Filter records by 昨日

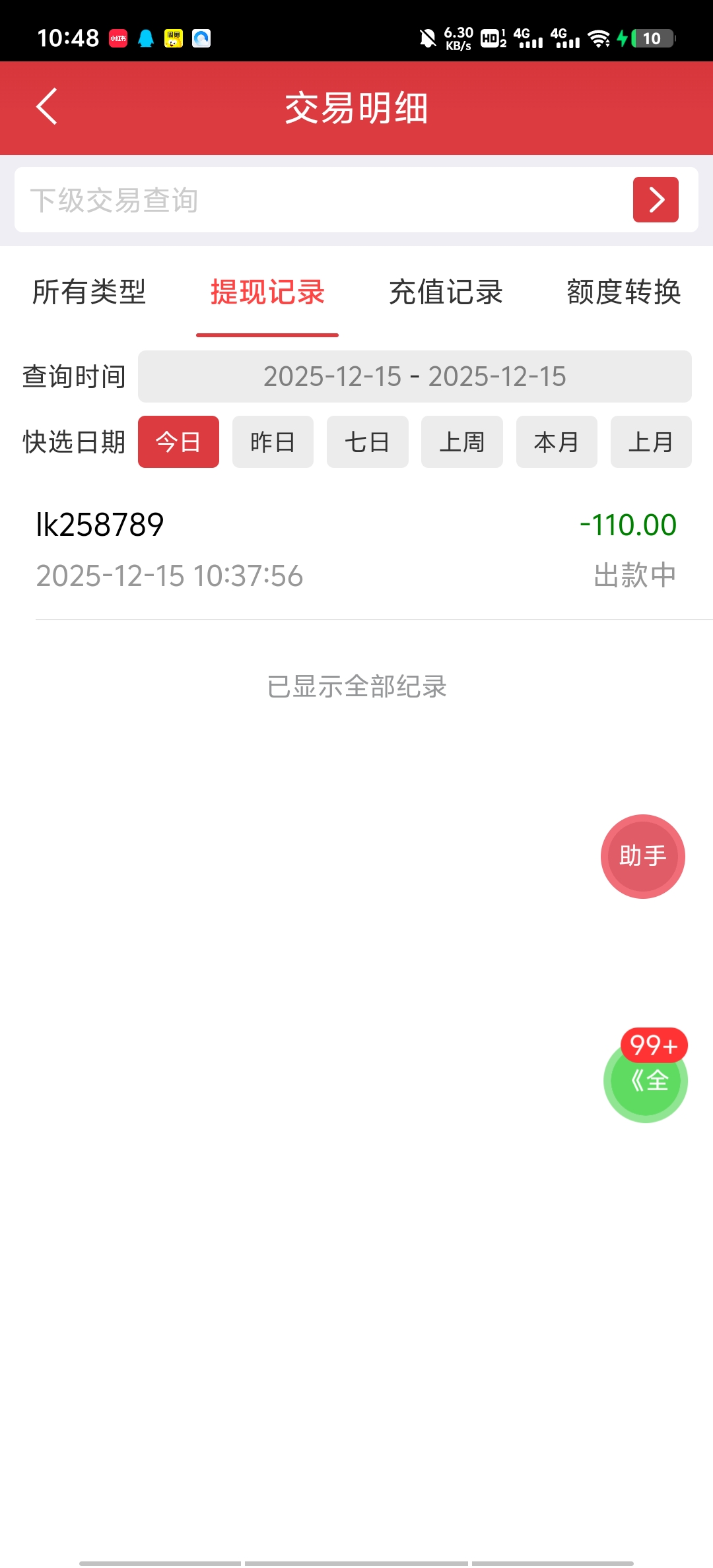click(x=273, y=442)
